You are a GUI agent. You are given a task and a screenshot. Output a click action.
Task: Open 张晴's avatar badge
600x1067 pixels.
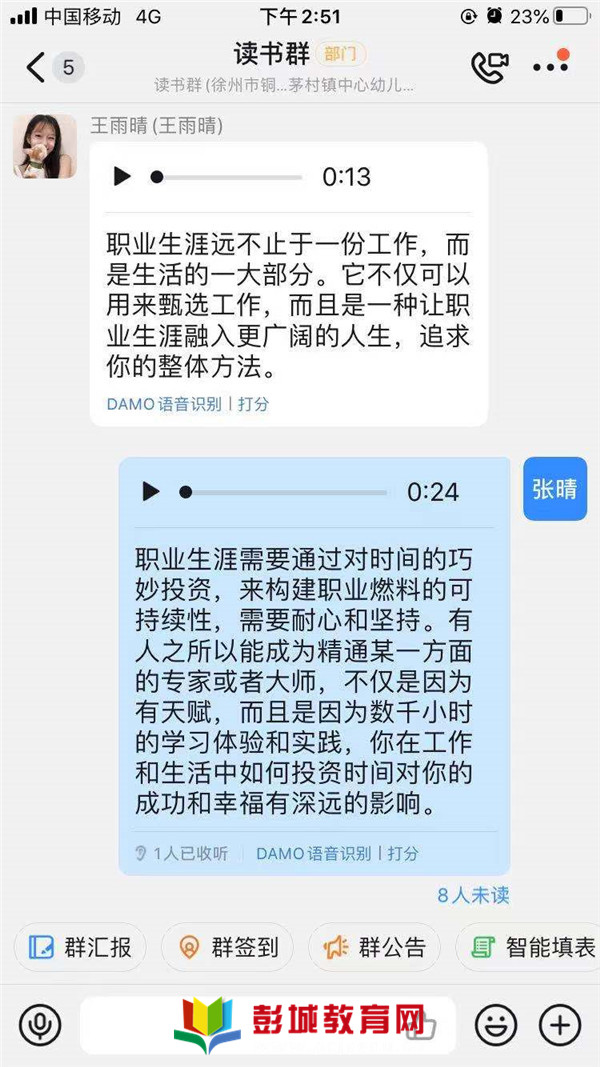click(x=555, y=489)
